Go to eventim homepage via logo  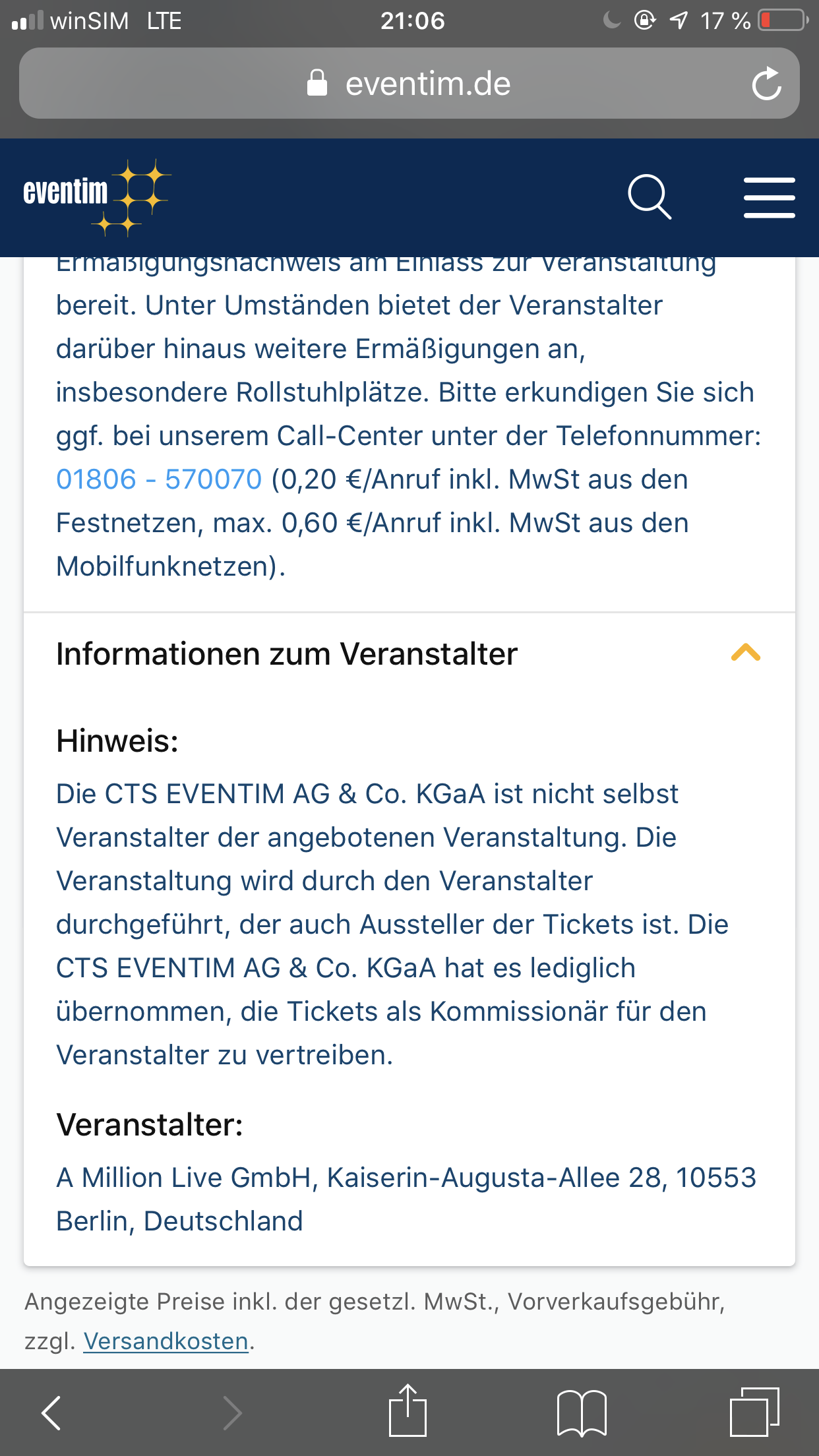[96, 197]
